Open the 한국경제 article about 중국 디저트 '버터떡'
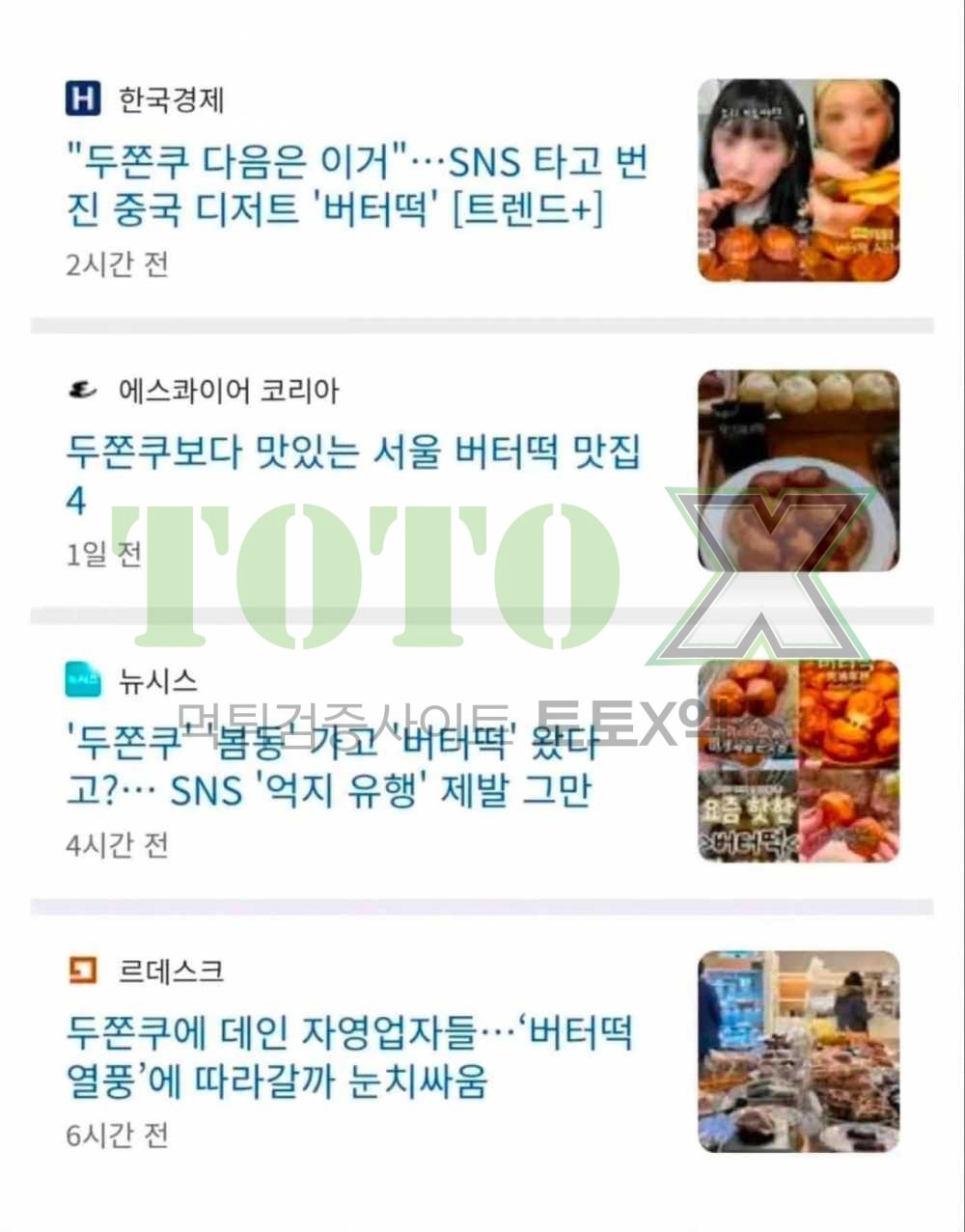 click(357, 186)
